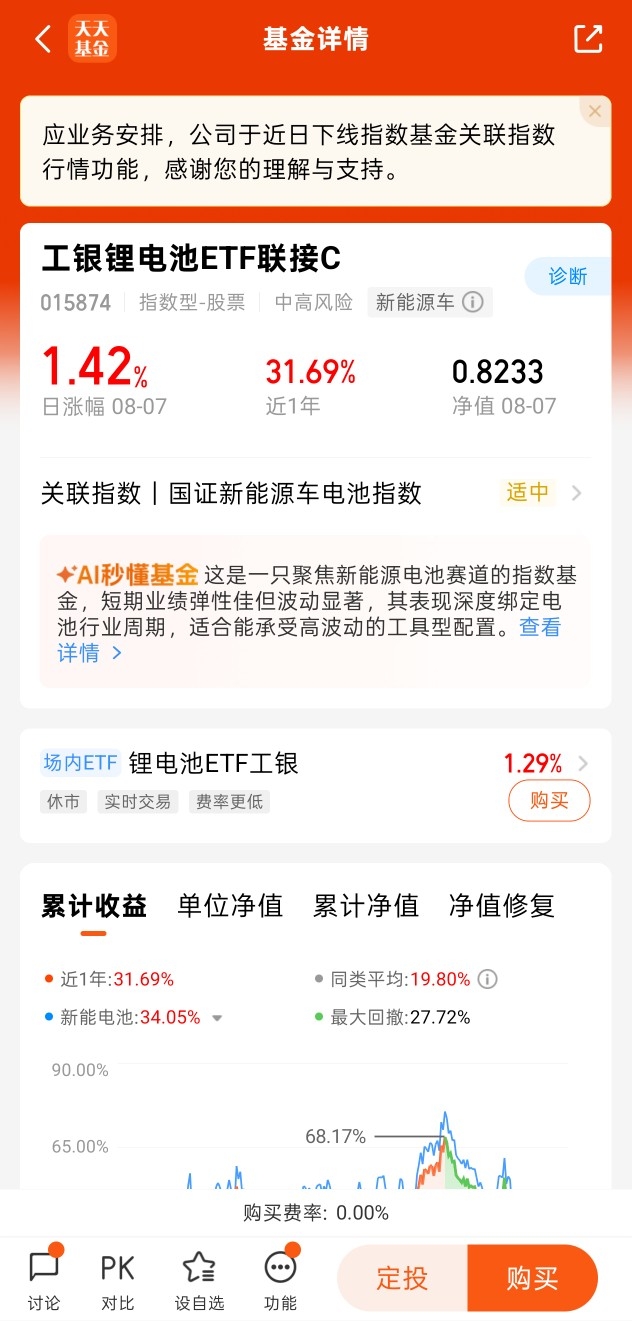Tap the 定投 button
The width and height of the screenshot is (632, 1321).
point(402,1278)
